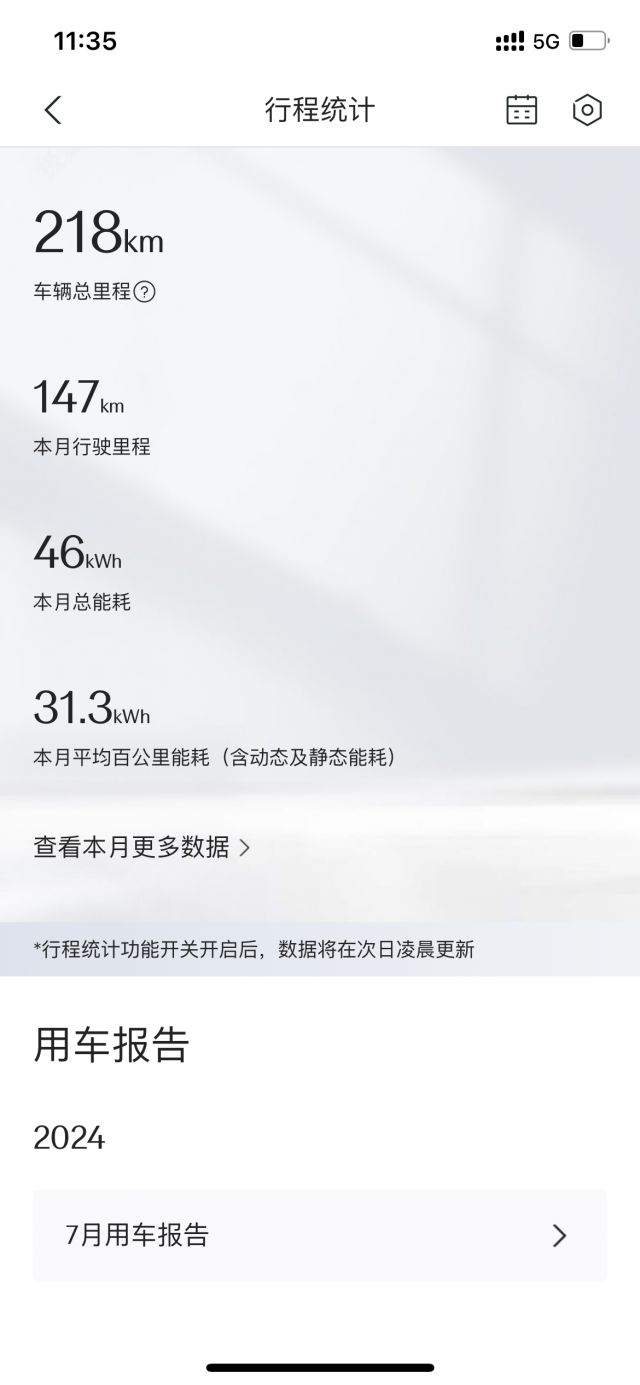The image size is (640, 1385).
Task: Tap the help icon beside 车辆总里程
Action: pos(145,292)
